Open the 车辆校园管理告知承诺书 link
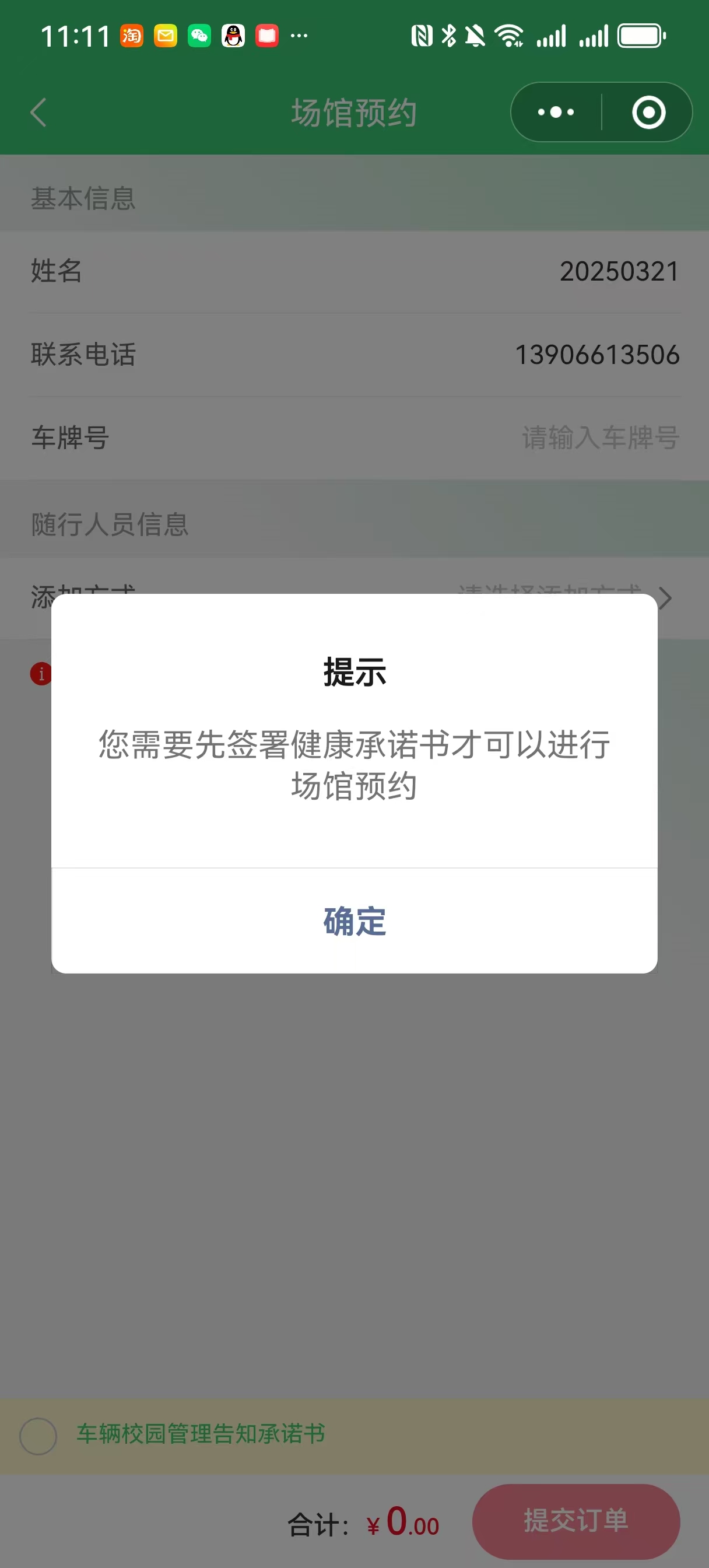Image resolution: width=709 pixels, height=1568 pixels. coord(201,1434)
